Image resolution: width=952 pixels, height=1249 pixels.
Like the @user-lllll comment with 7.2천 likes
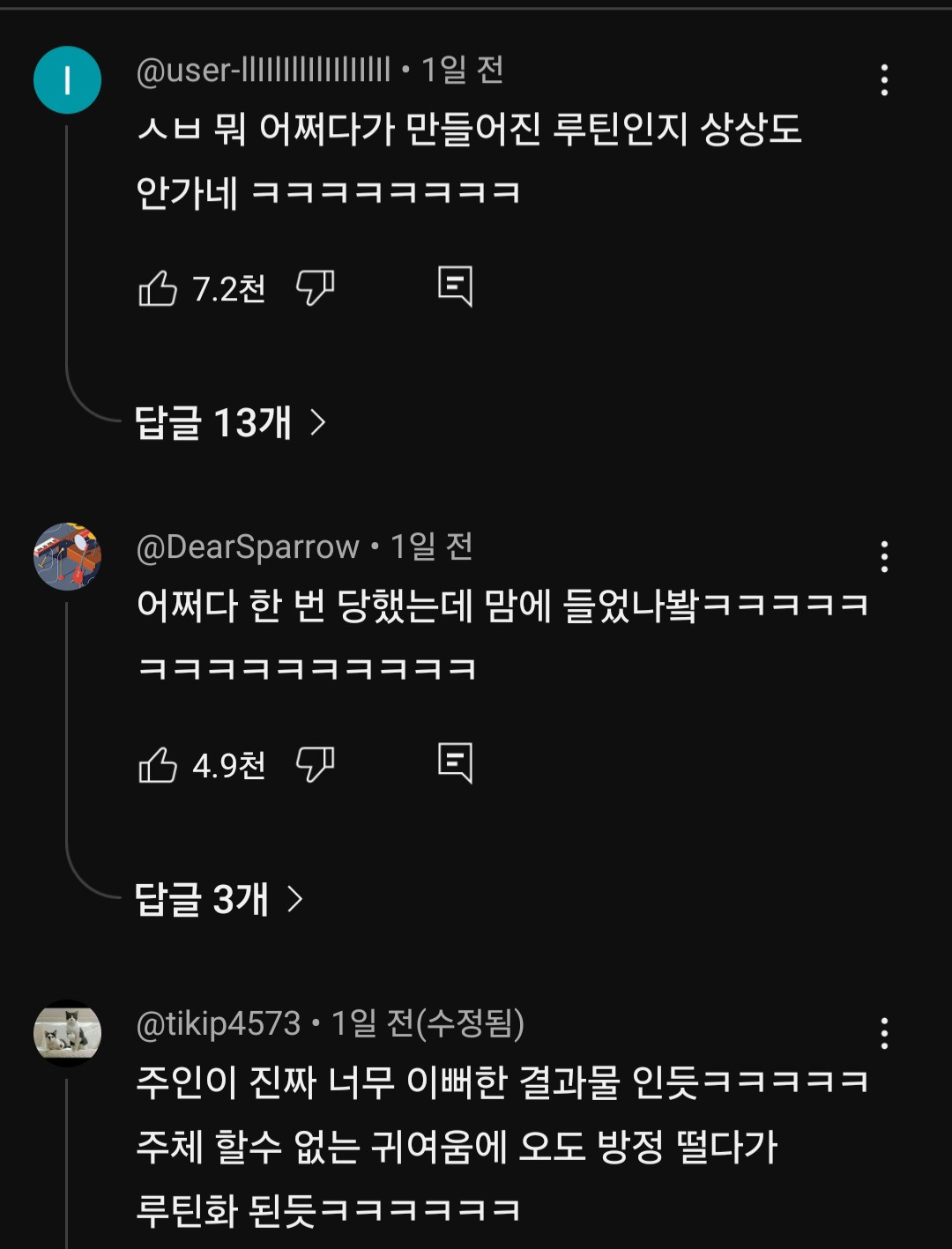coord(161,286)
